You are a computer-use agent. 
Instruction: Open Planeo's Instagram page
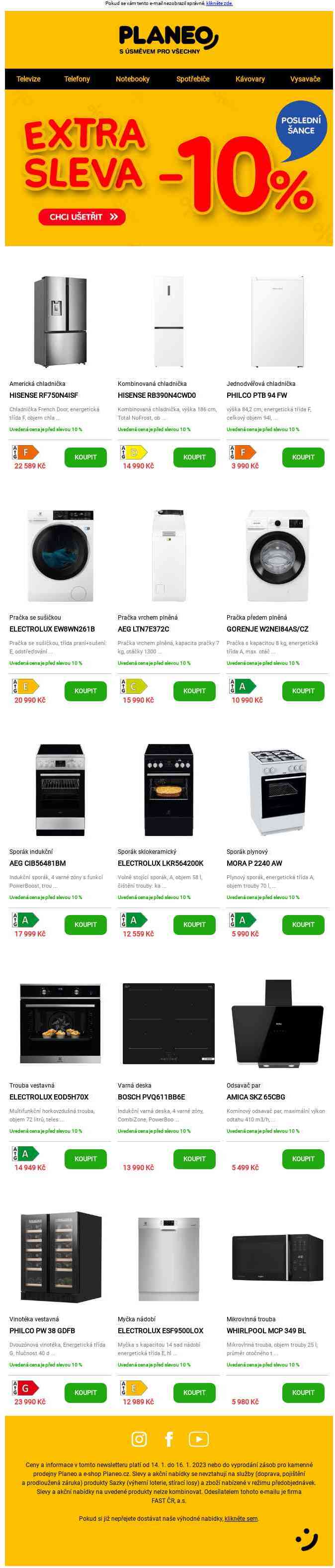tap(139, 1439)
